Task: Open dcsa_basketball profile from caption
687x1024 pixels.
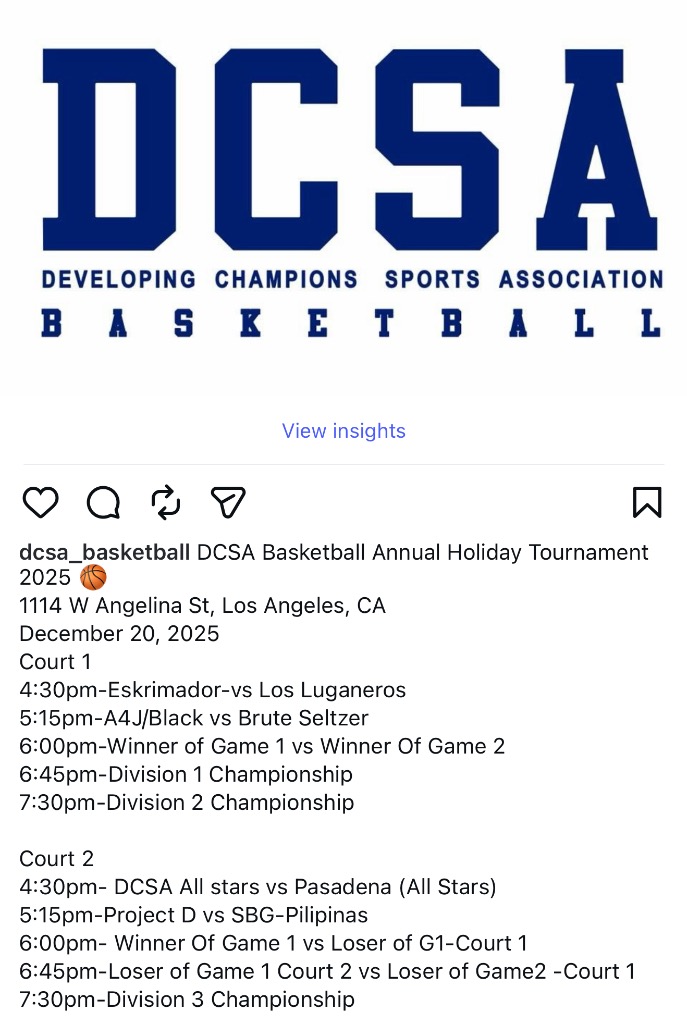Action: coord(104,552)
